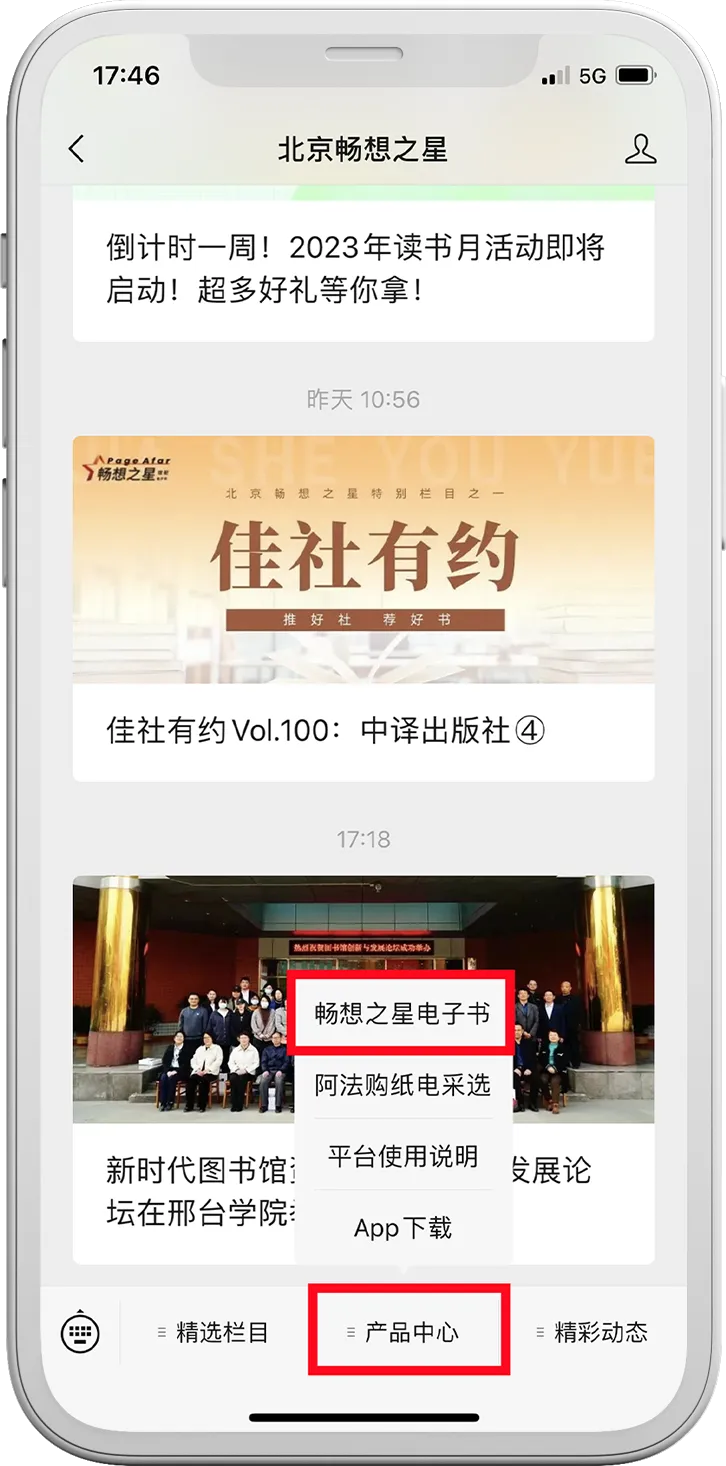
Task: Open the 新时代图书馆 forum article
Action: [x=180, y=1190]
